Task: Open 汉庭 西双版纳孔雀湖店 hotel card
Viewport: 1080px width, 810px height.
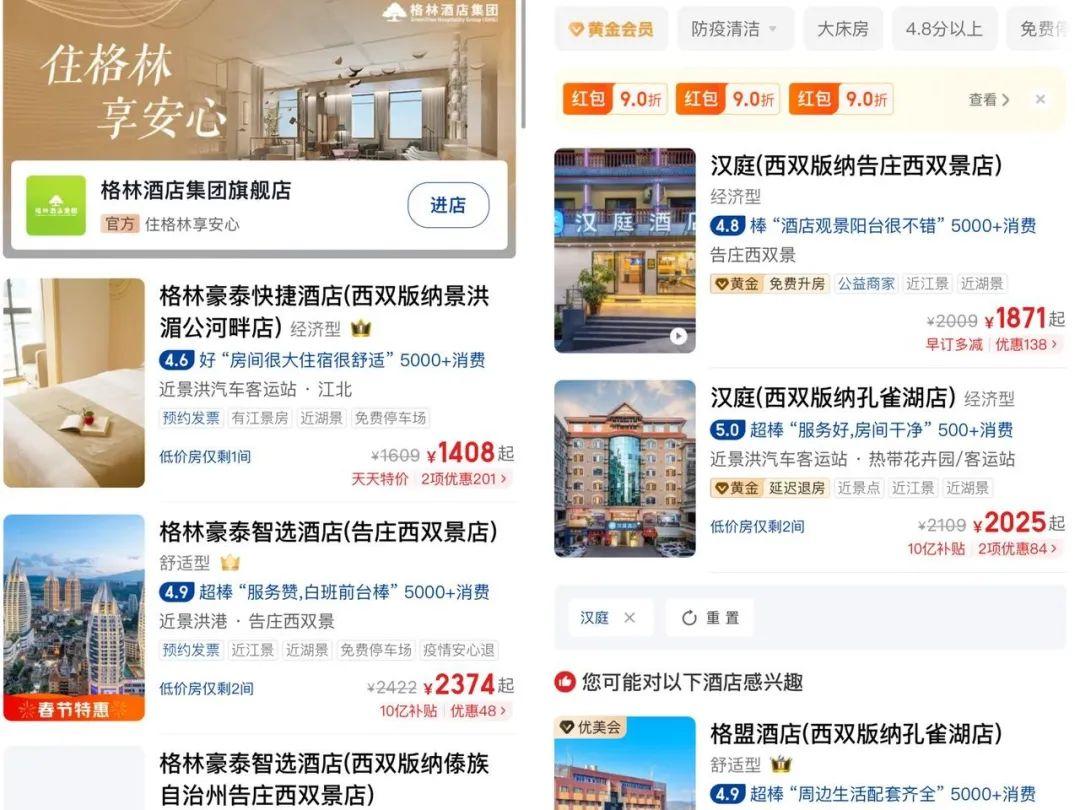Action: coord(832,397)
